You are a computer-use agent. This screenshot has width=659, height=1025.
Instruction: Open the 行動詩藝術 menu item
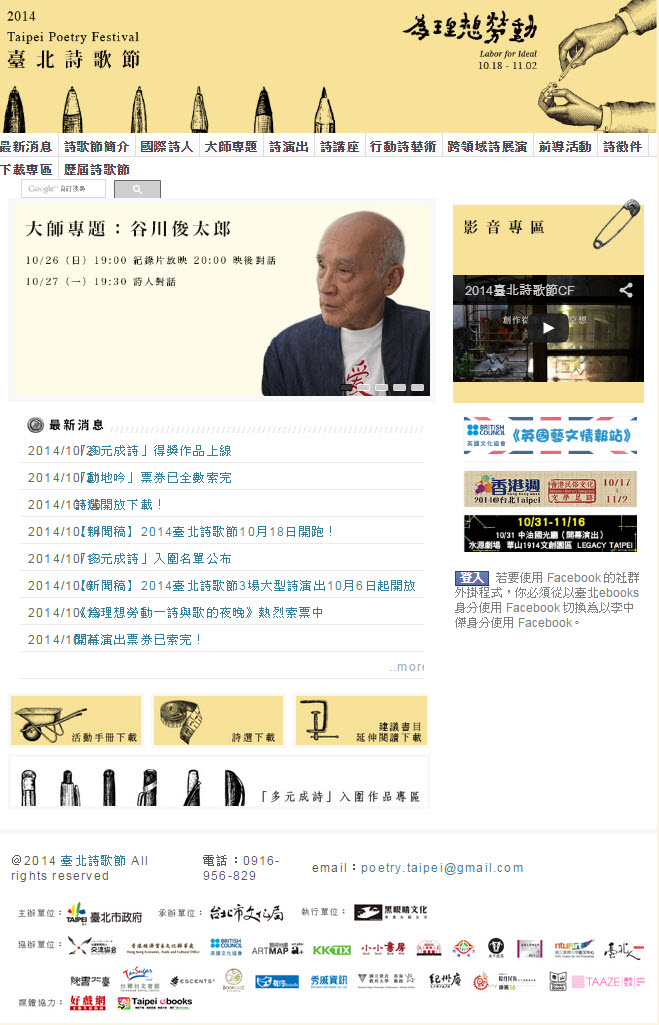(x=403, y=146)
